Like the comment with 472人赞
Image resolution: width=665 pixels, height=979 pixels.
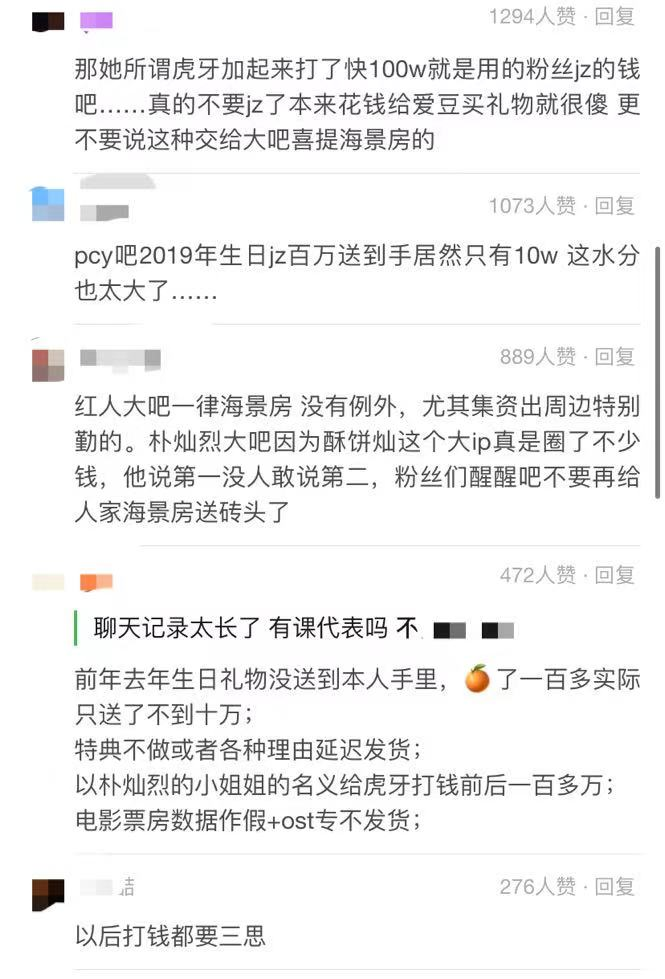point(538,575)
